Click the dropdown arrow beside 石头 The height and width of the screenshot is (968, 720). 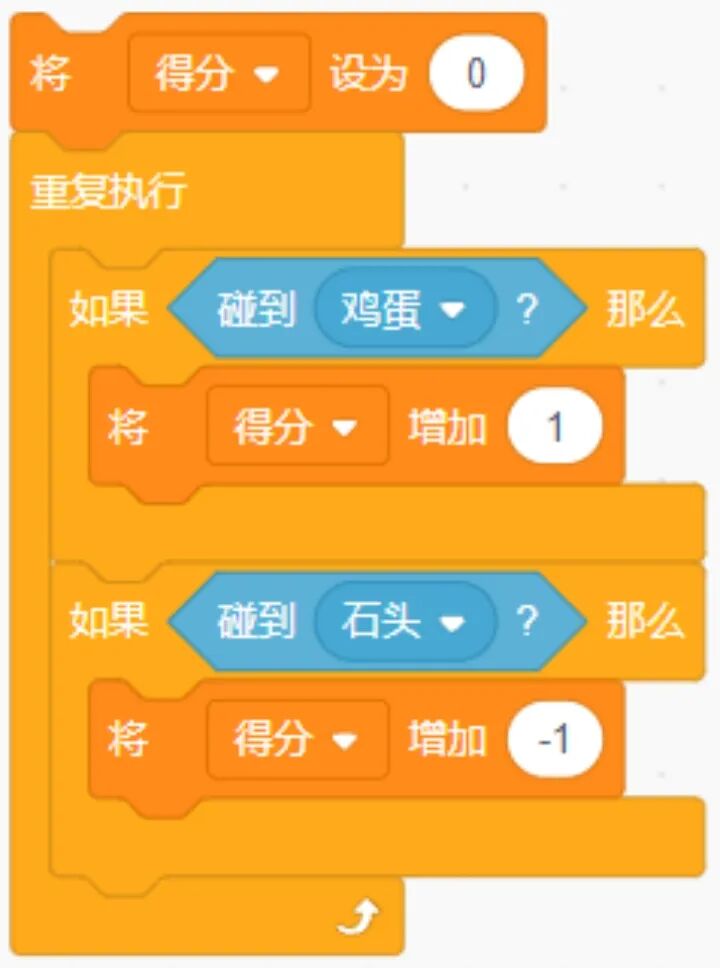pos(449,621)
